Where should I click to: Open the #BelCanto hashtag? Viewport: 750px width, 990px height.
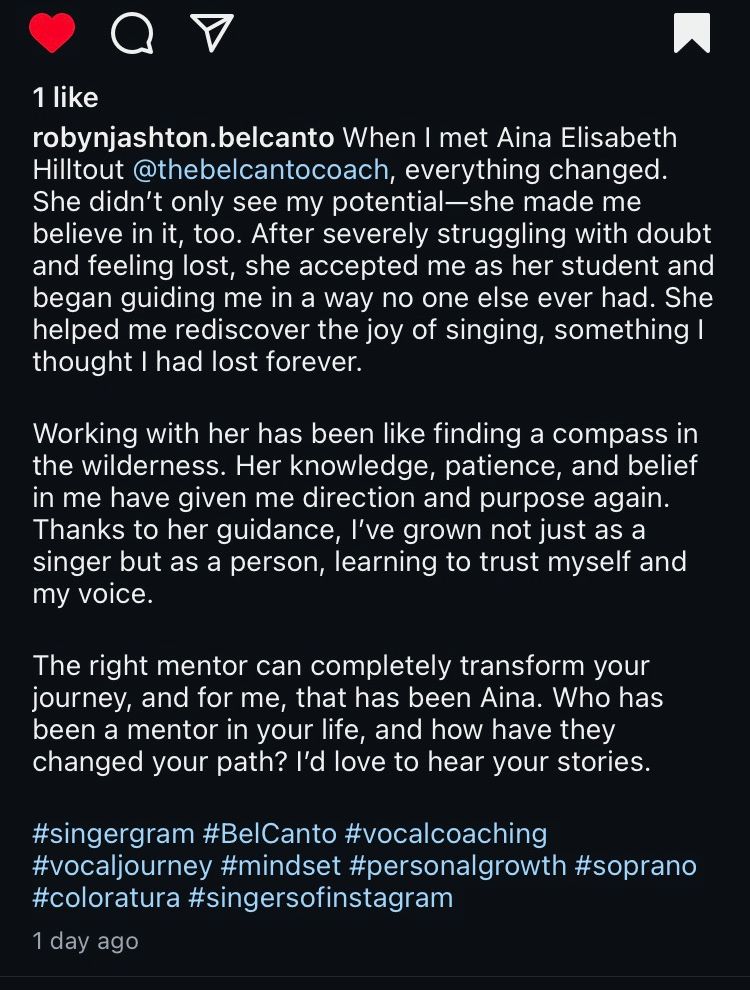click(x=270, y=834)
